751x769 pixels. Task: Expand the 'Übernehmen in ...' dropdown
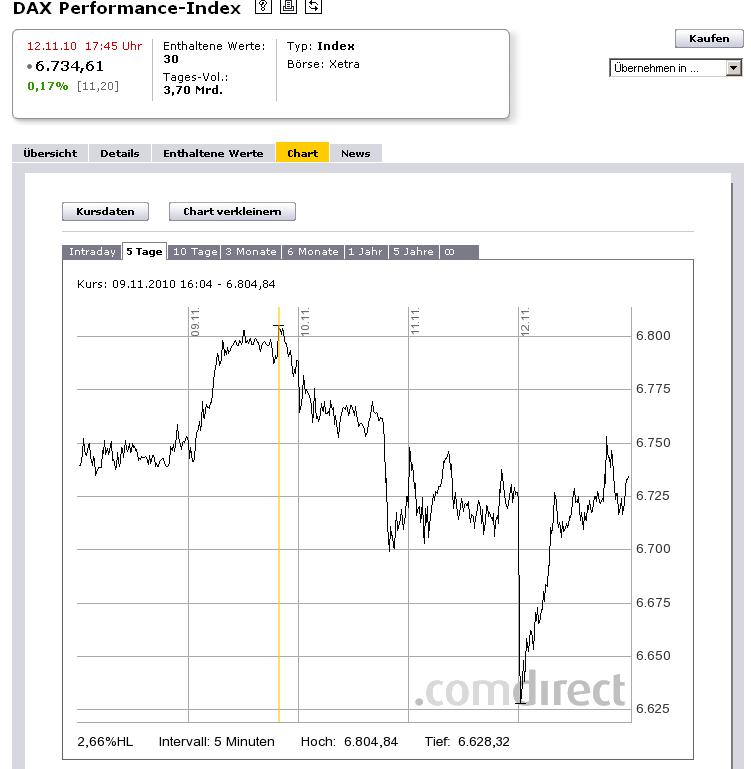click(733, 68)
